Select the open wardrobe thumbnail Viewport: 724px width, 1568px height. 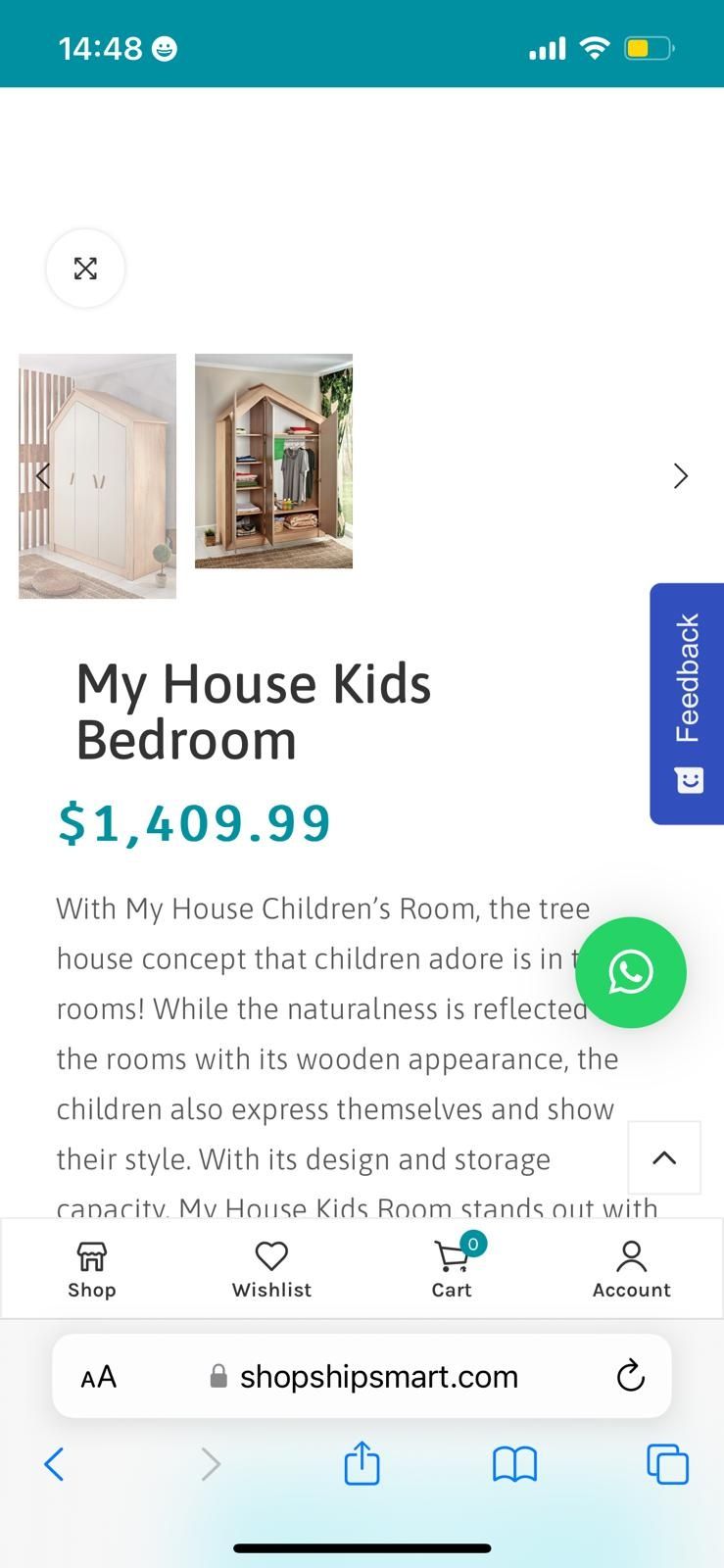[273, 461]
